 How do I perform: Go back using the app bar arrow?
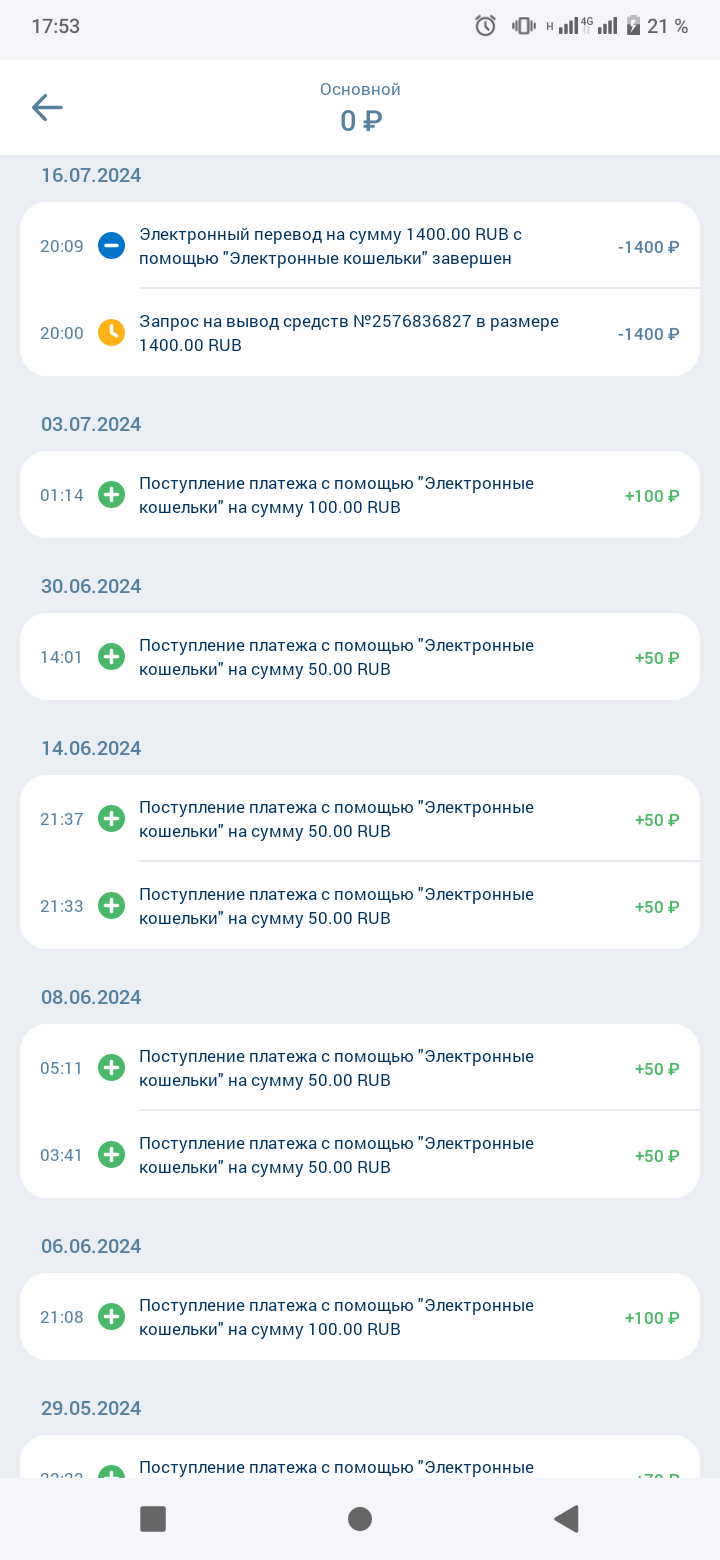tap(47, 107)
